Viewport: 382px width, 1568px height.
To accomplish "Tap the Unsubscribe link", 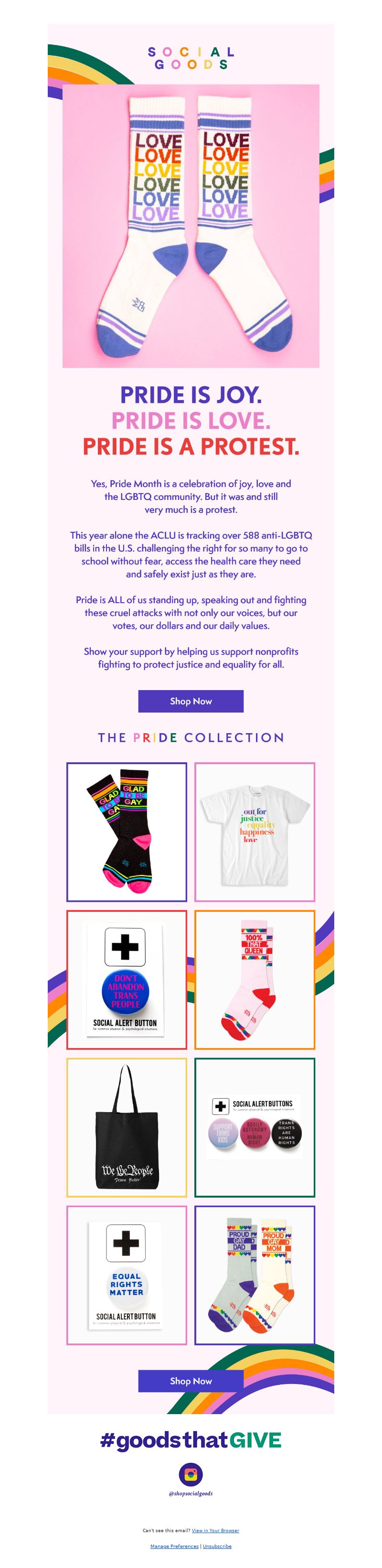I will 217,1546.
